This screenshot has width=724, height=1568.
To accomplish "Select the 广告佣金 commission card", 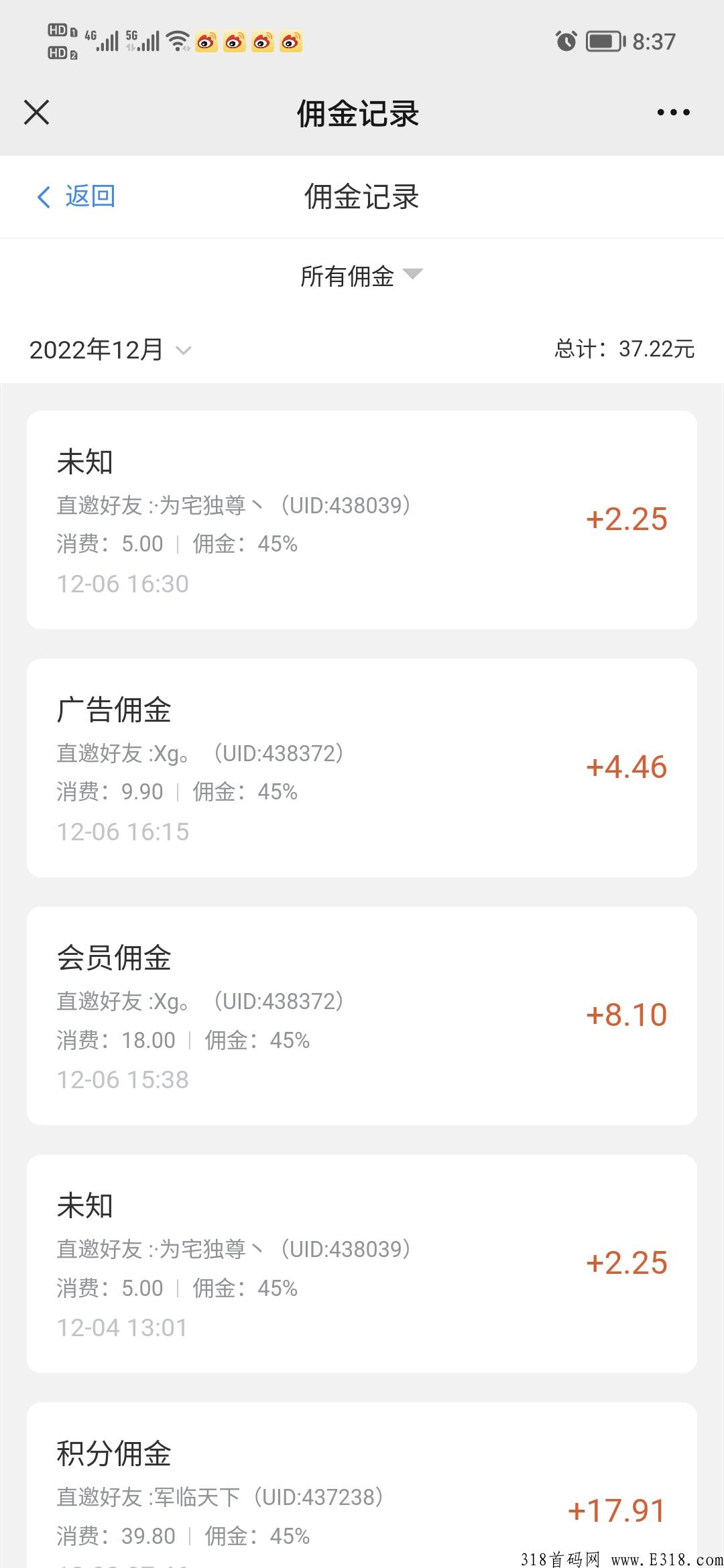I will pyautogui.click(x=362, y=767).
